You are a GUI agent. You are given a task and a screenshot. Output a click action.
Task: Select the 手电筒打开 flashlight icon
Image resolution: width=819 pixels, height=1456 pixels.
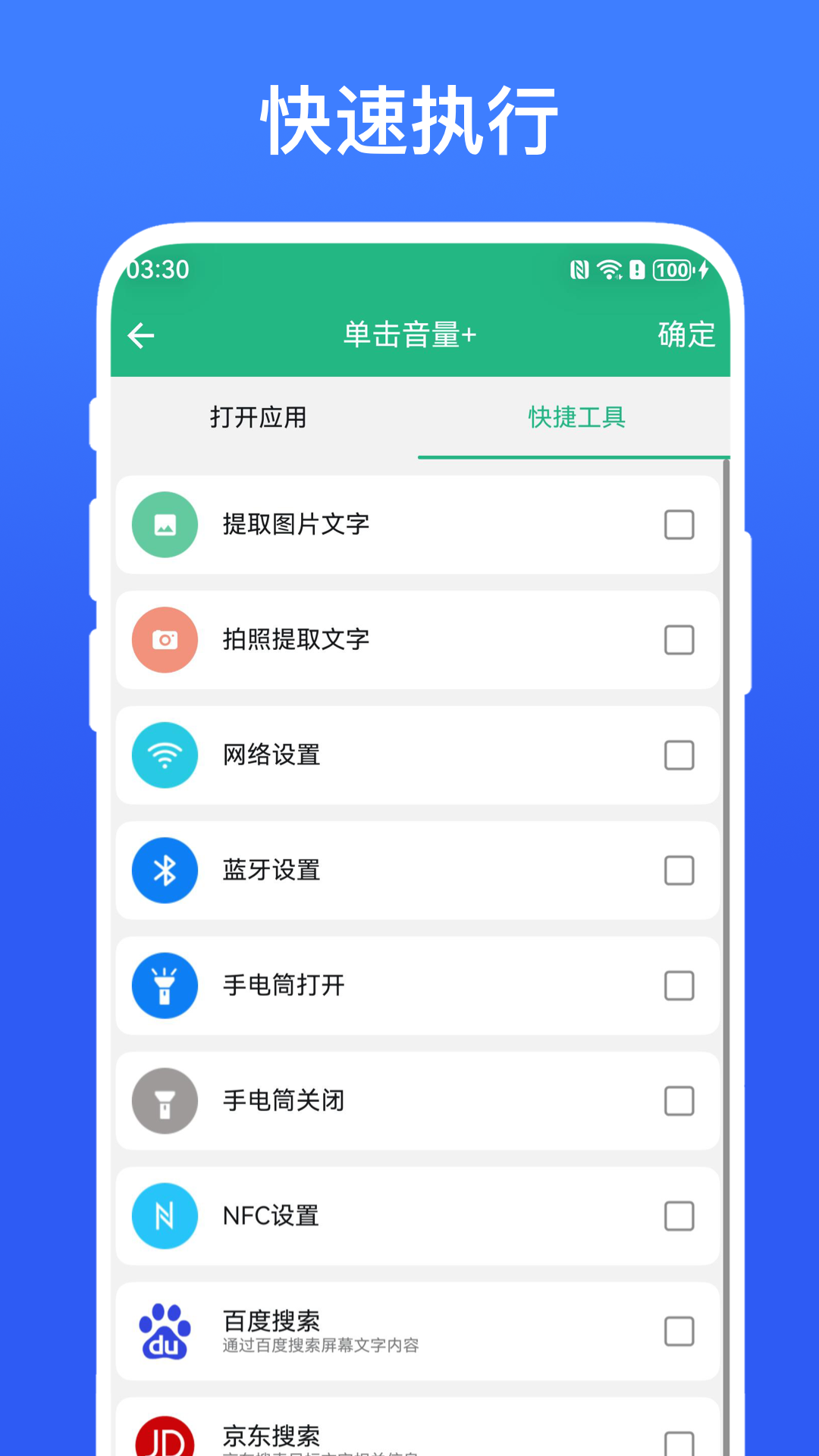pyautogui.click(x=165, y=986)
